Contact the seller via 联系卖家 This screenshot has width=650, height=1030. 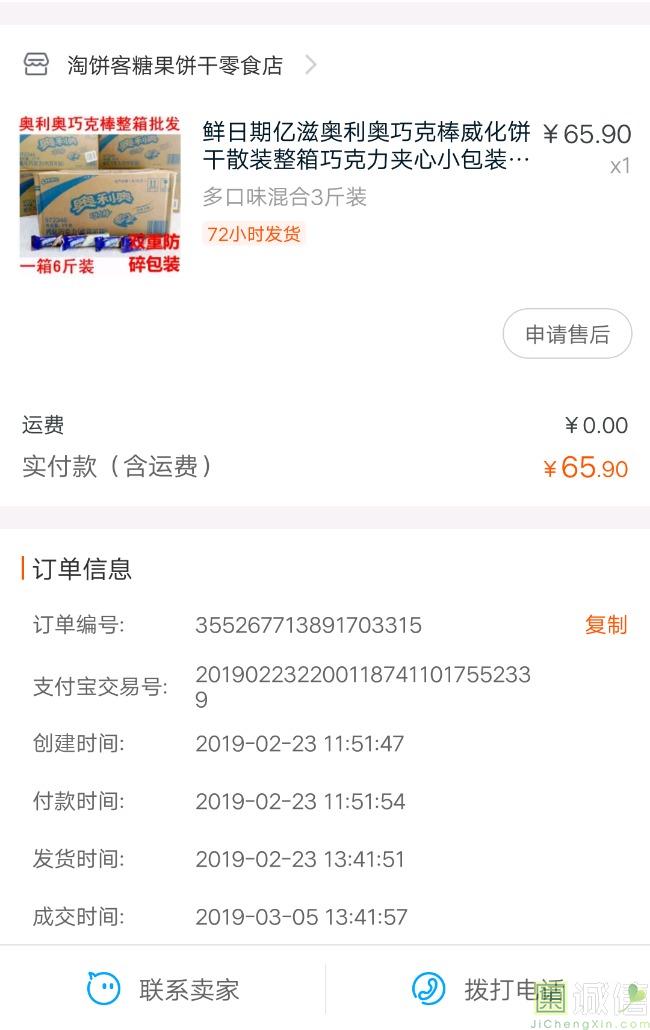click(x=163, y=990)
